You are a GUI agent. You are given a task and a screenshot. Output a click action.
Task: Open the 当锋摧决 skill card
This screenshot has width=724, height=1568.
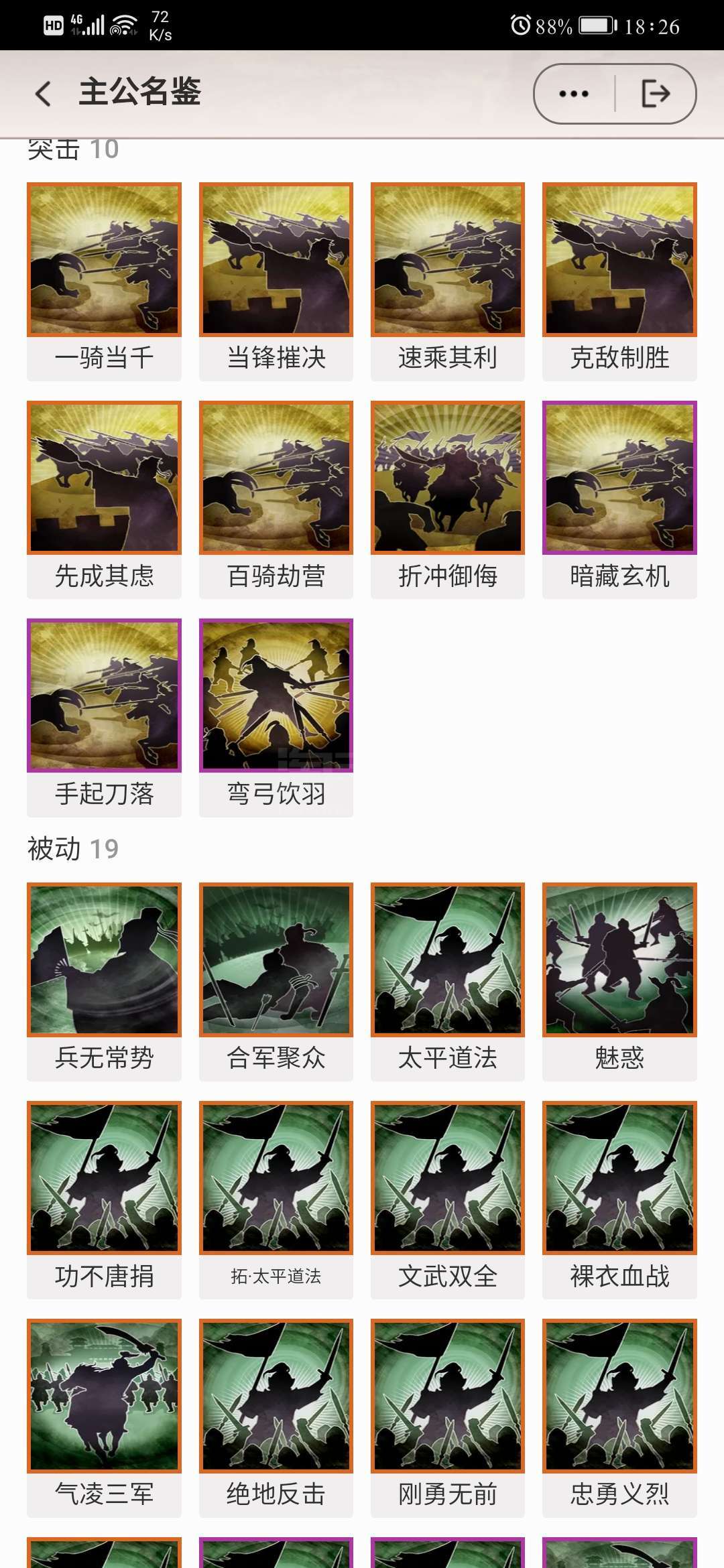pos(276,281)
